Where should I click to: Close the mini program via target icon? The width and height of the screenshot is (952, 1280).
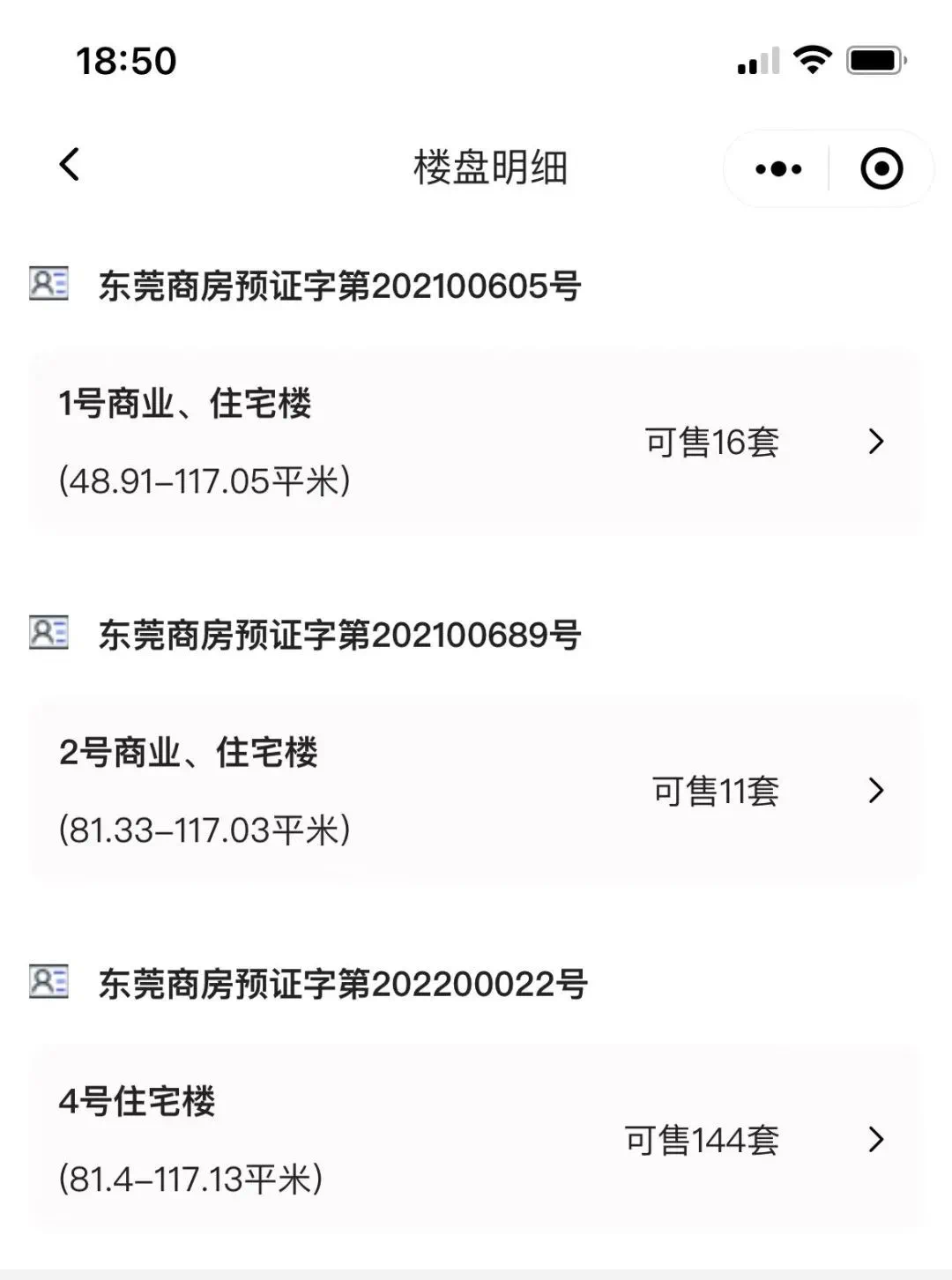point(881,168)
